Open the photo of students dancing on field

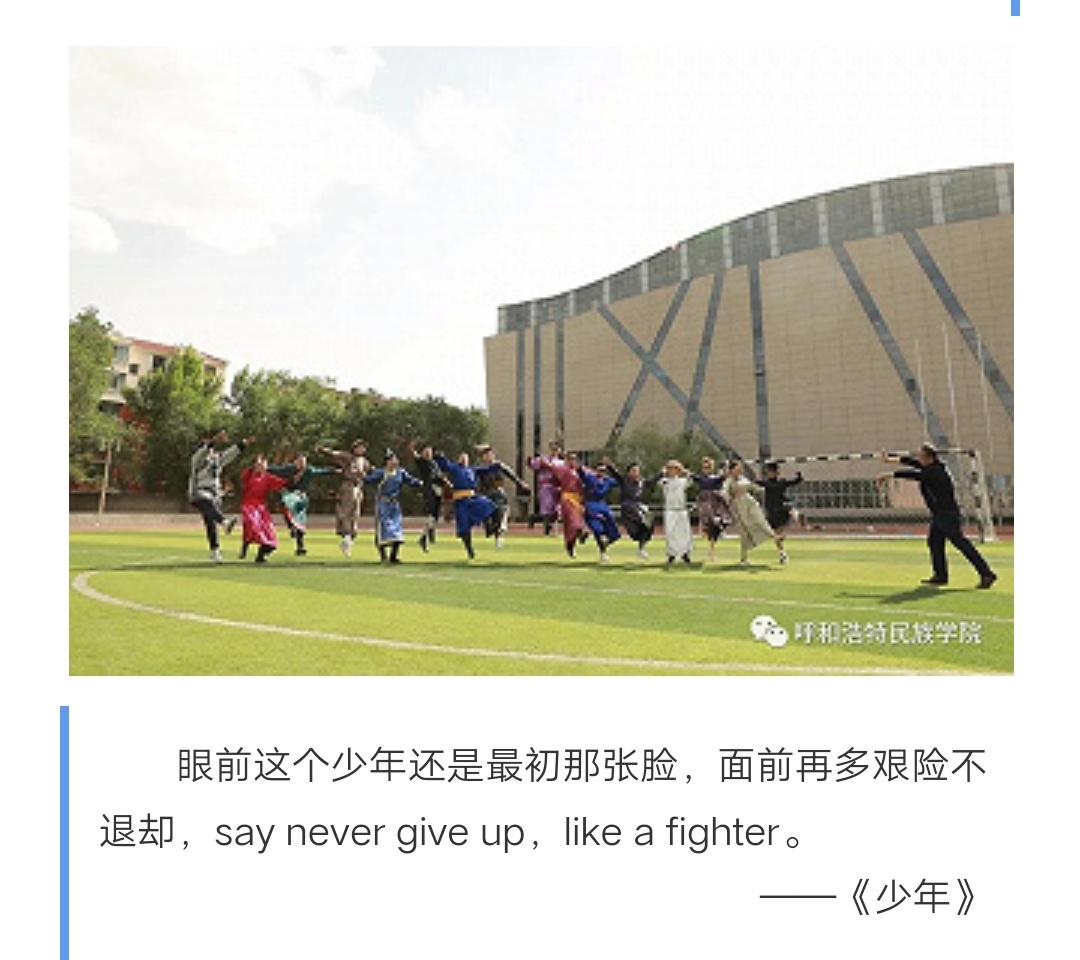point(541,360)
